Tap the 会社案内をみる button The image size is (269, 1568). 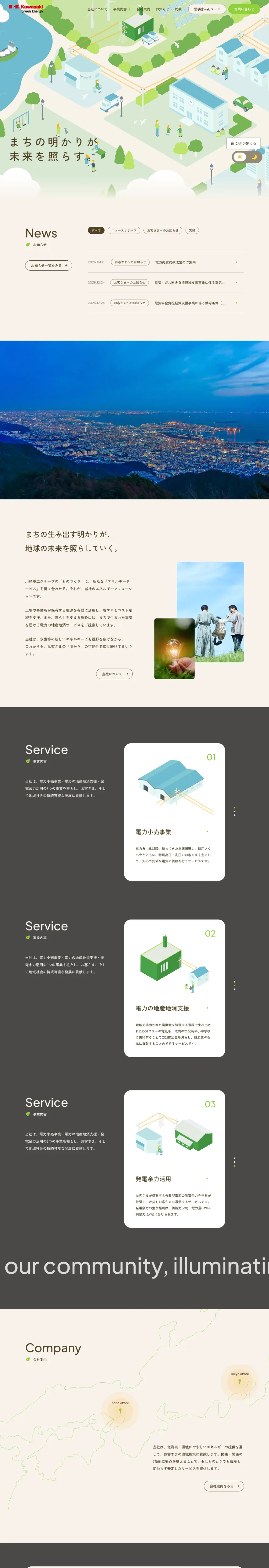(x=223, y=1486)
